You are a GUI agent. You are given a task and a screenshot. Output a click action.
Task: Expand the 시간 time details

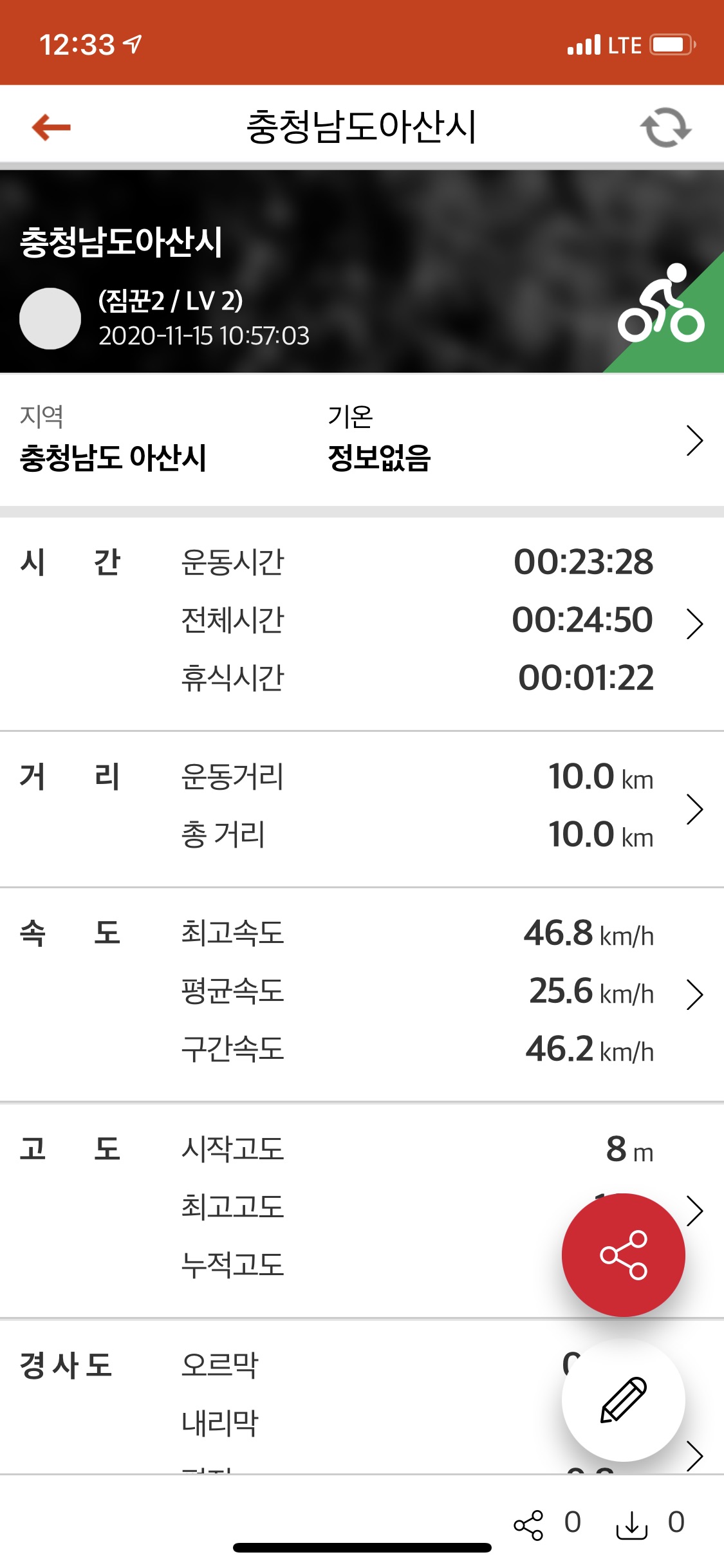[362, 623]
